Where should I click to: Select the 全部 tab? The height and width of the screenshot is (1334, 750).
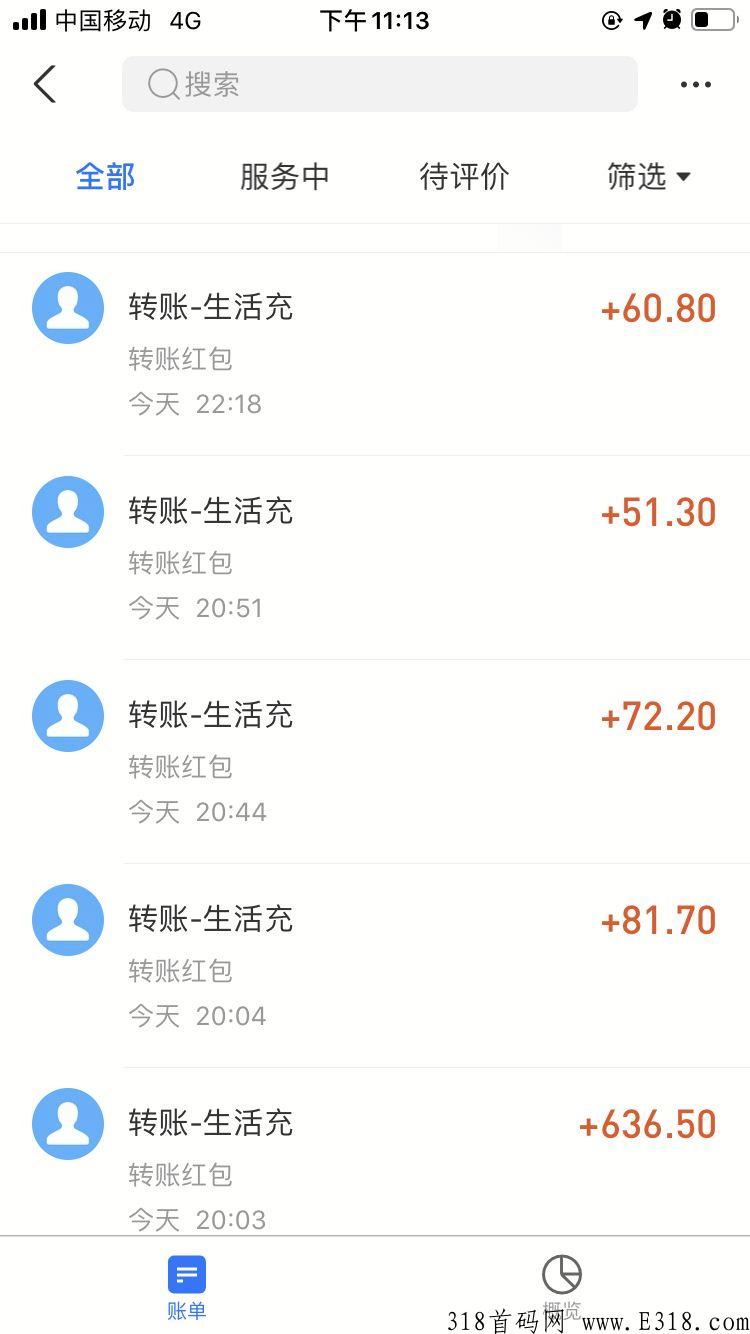[105, 177]
